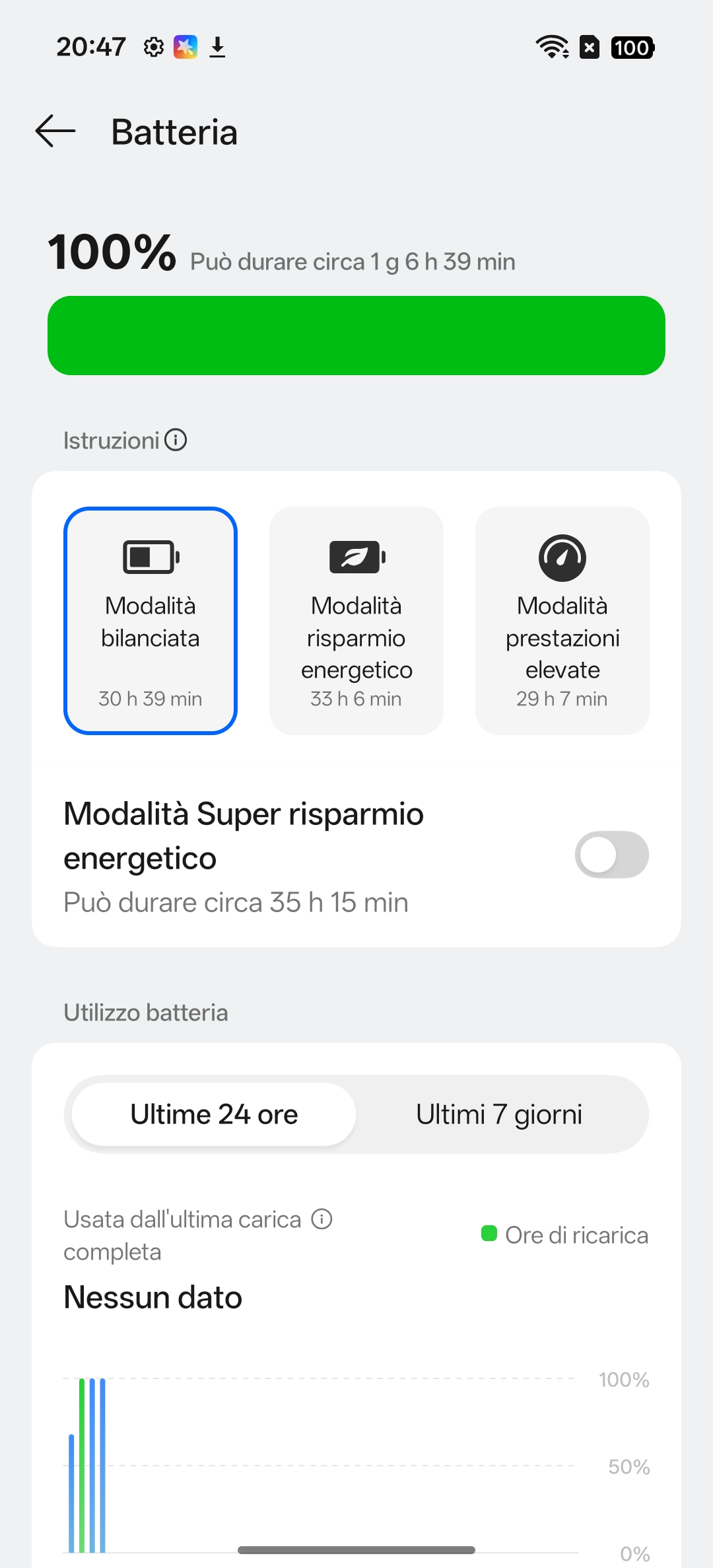Go back from Batteria screen
Image resolution: width=713 pixels, height=1568 pixels.
pyautogui.click(x=55, y=131)
